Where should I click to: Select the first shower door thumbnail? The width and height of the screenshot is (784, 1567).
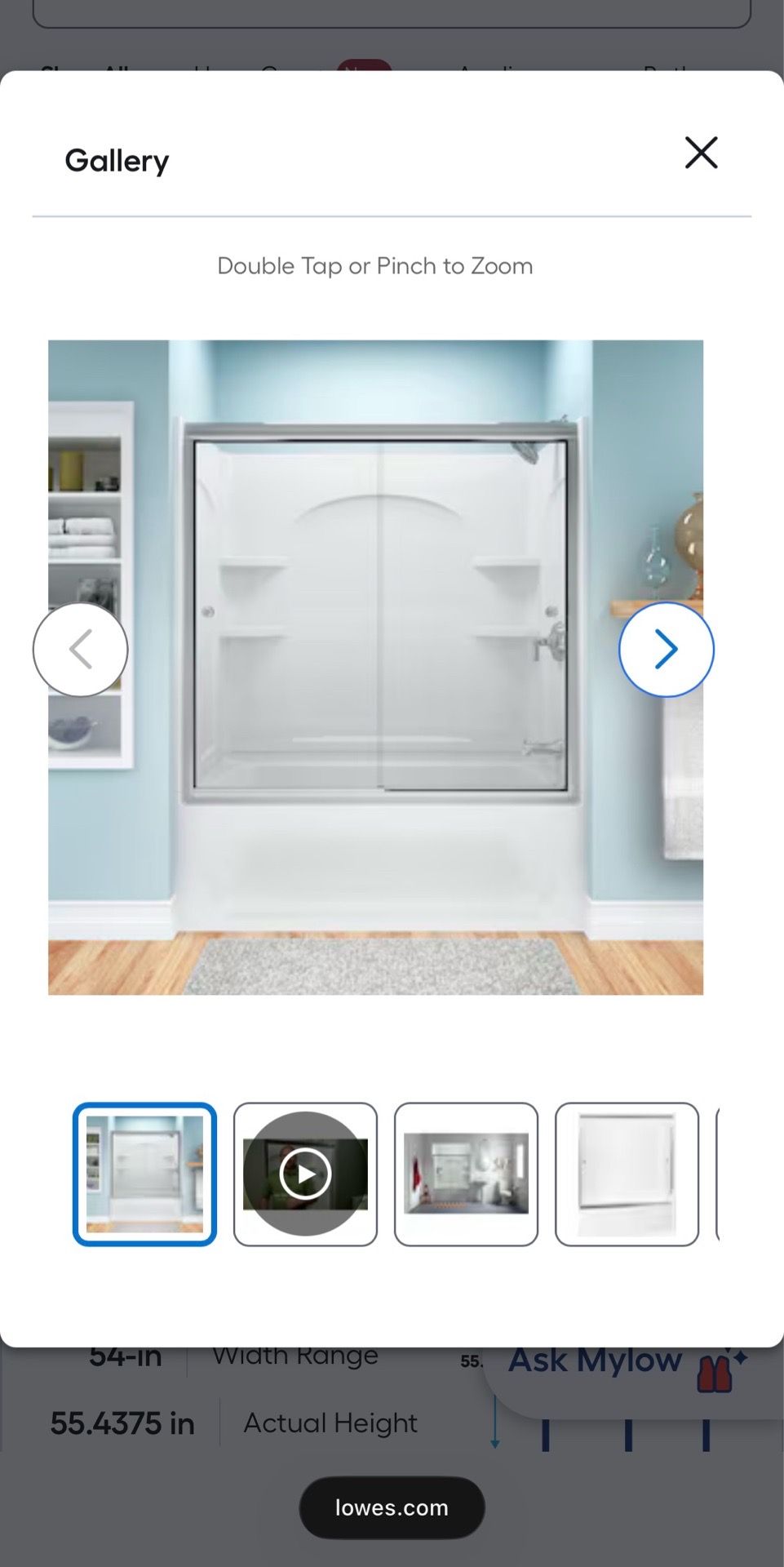pyautogui.click(x=144, y=1174)
